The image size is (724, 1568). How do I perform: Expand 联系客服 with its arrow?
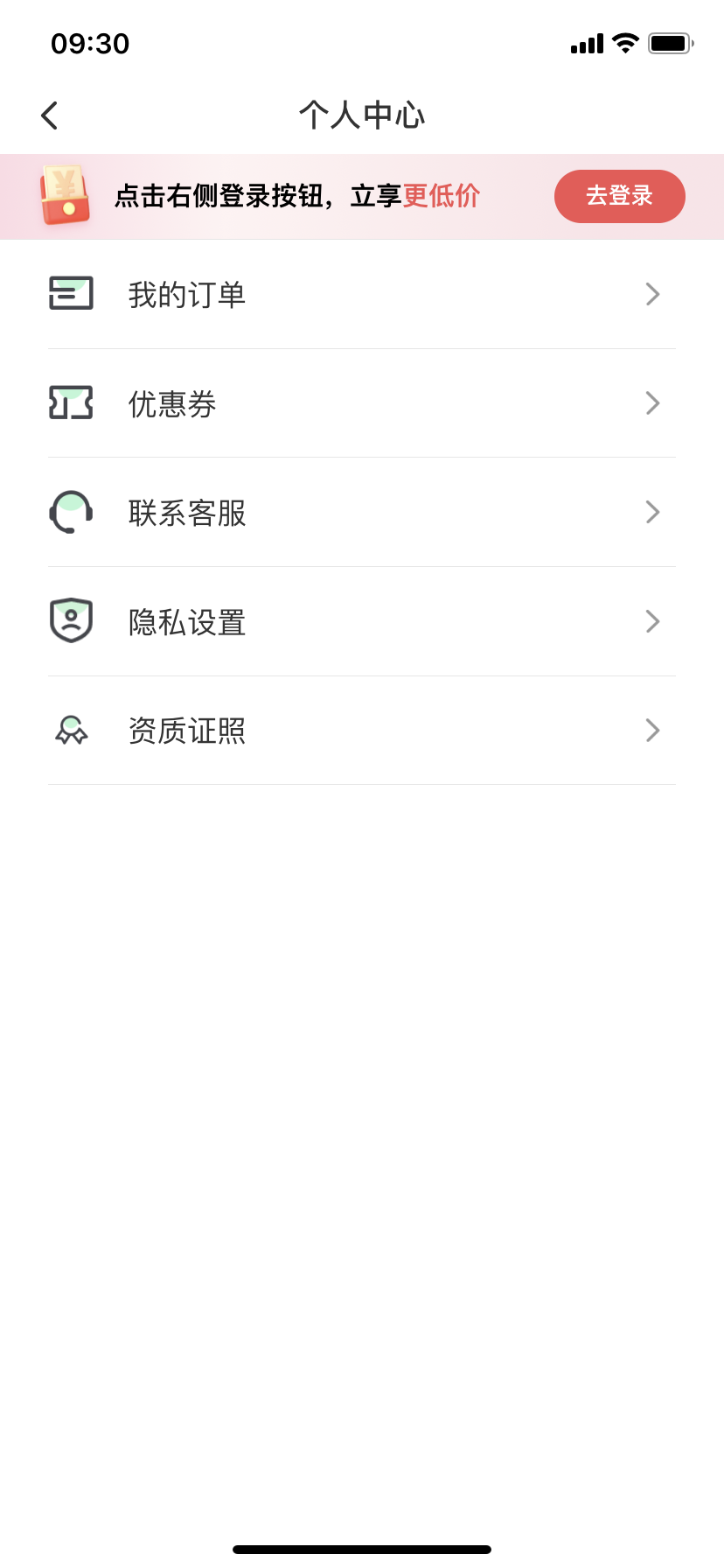[x=652, y=512]
